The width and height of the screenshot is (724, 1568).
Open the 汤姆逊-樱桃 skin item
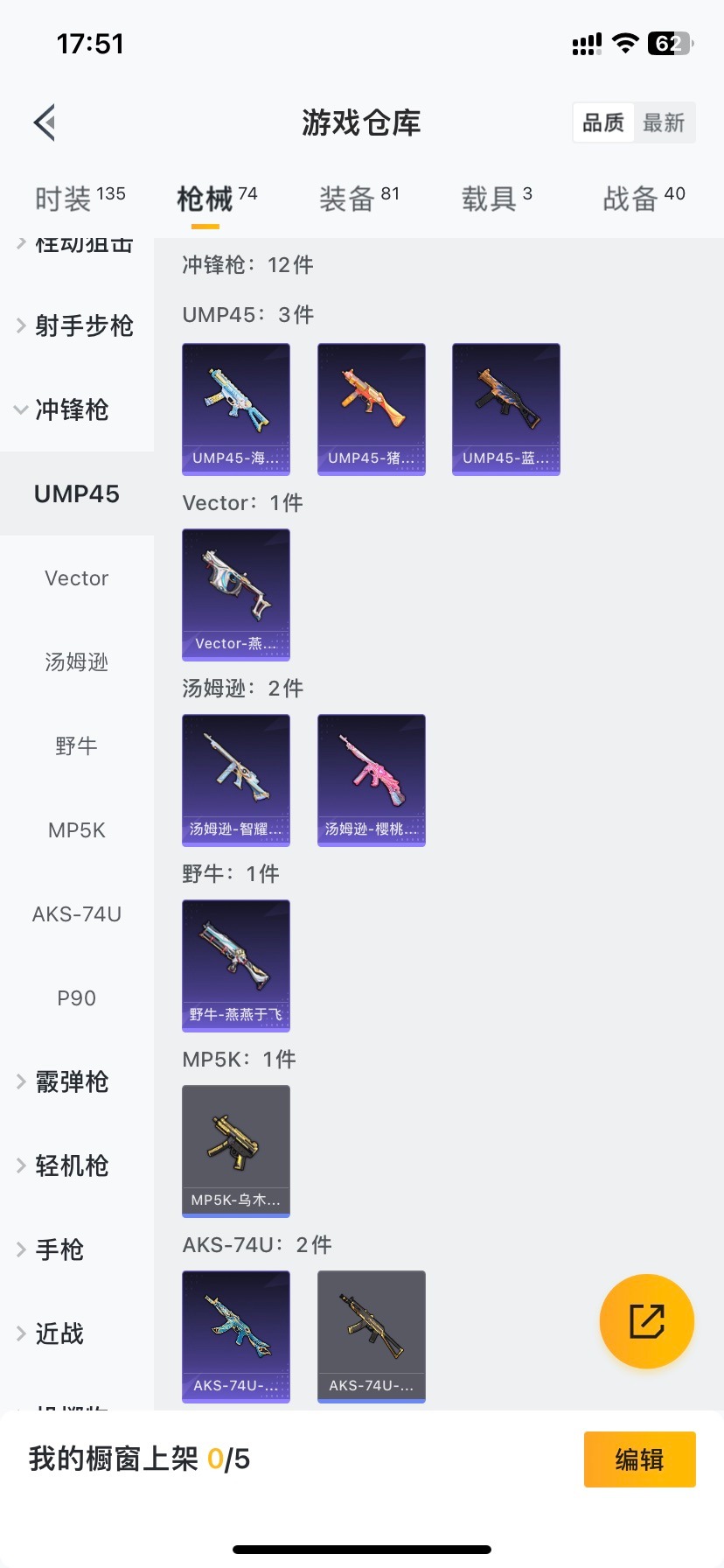point(372,780)
